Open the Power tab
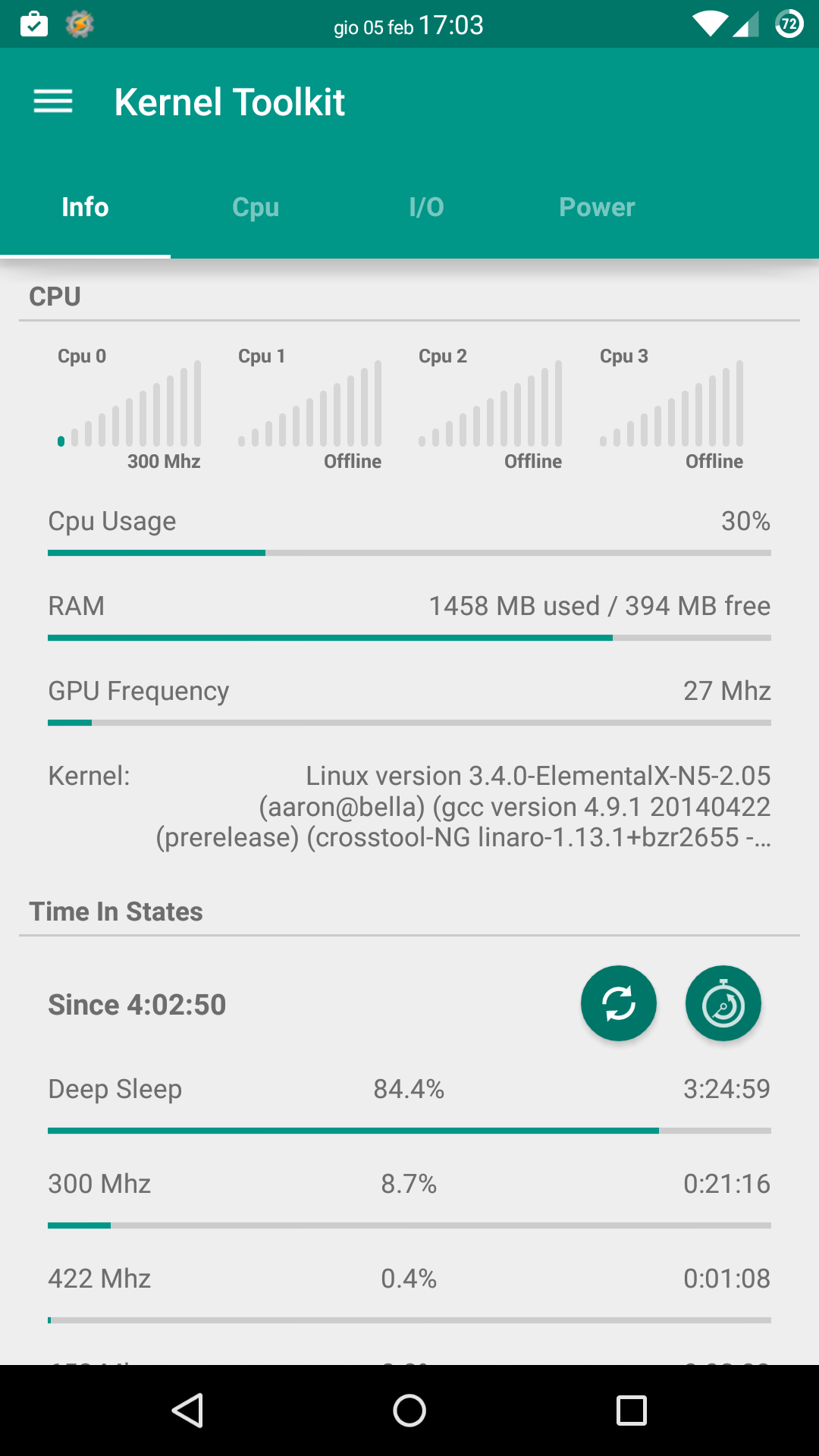Image resolution: width=819 pixels, height=1456 pixels. point(597,207)
